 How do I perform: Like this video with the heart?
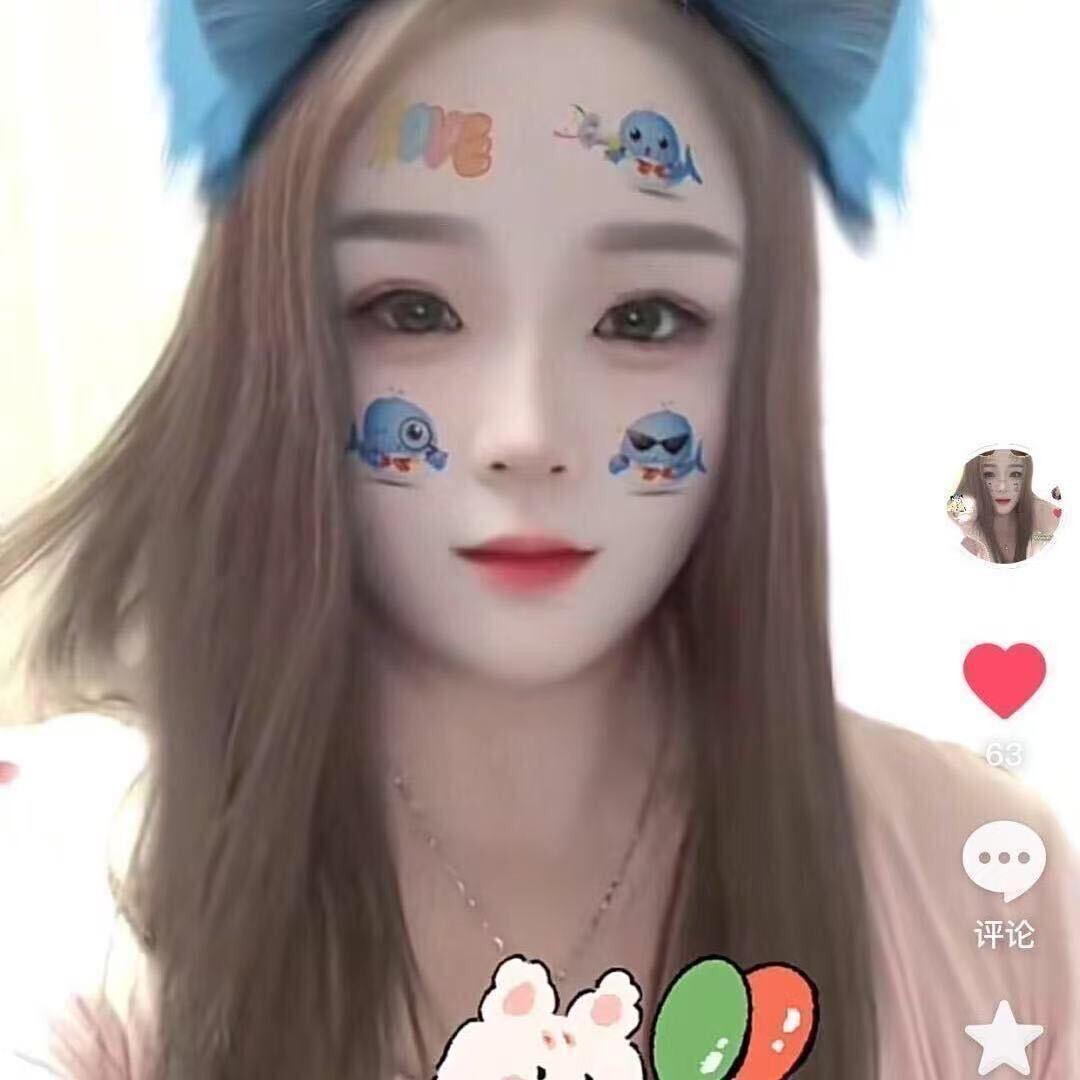tap(1004, 679)
